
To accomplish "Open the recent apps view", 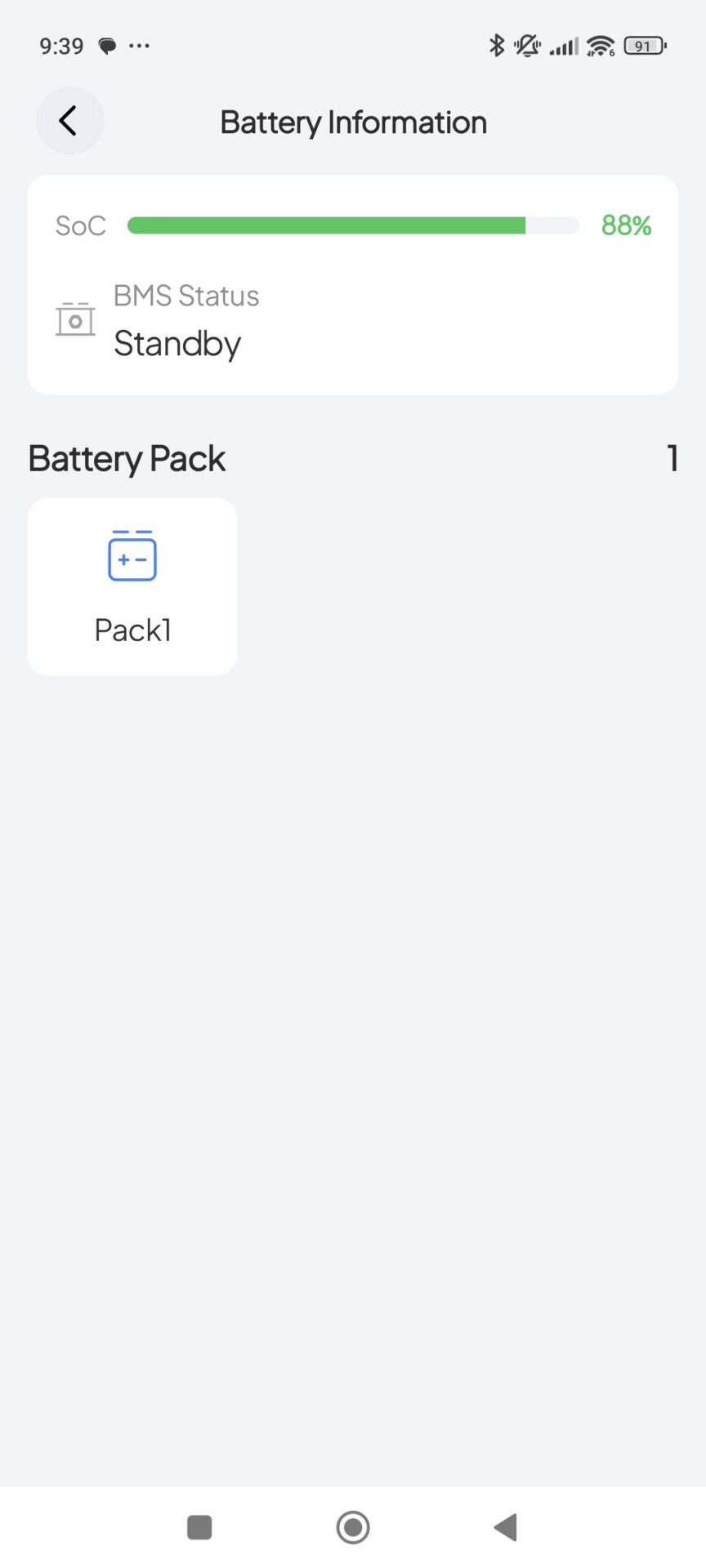I will click(x=199, y=1526).
